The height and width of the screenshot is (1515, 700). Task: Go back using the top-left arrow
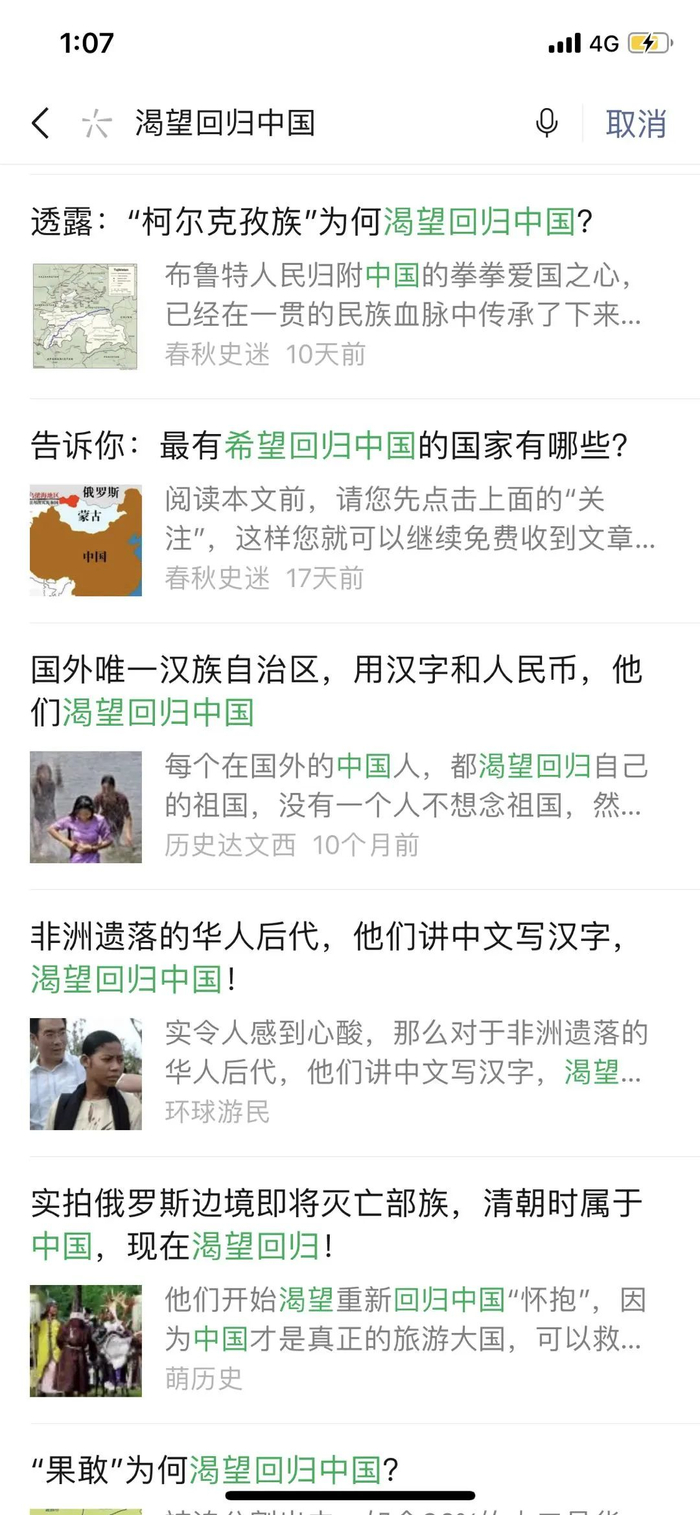41,124
